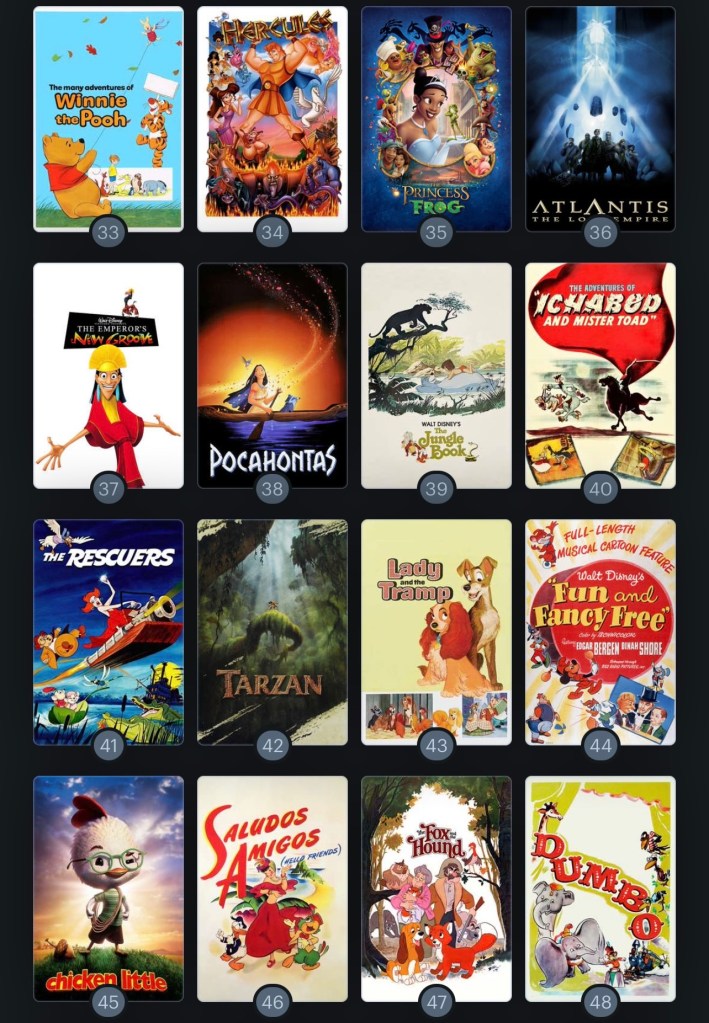Tap The Emperor's New Groove poster
The width and height of the screenshot is (709, 1023).
(x=108, y=375)
